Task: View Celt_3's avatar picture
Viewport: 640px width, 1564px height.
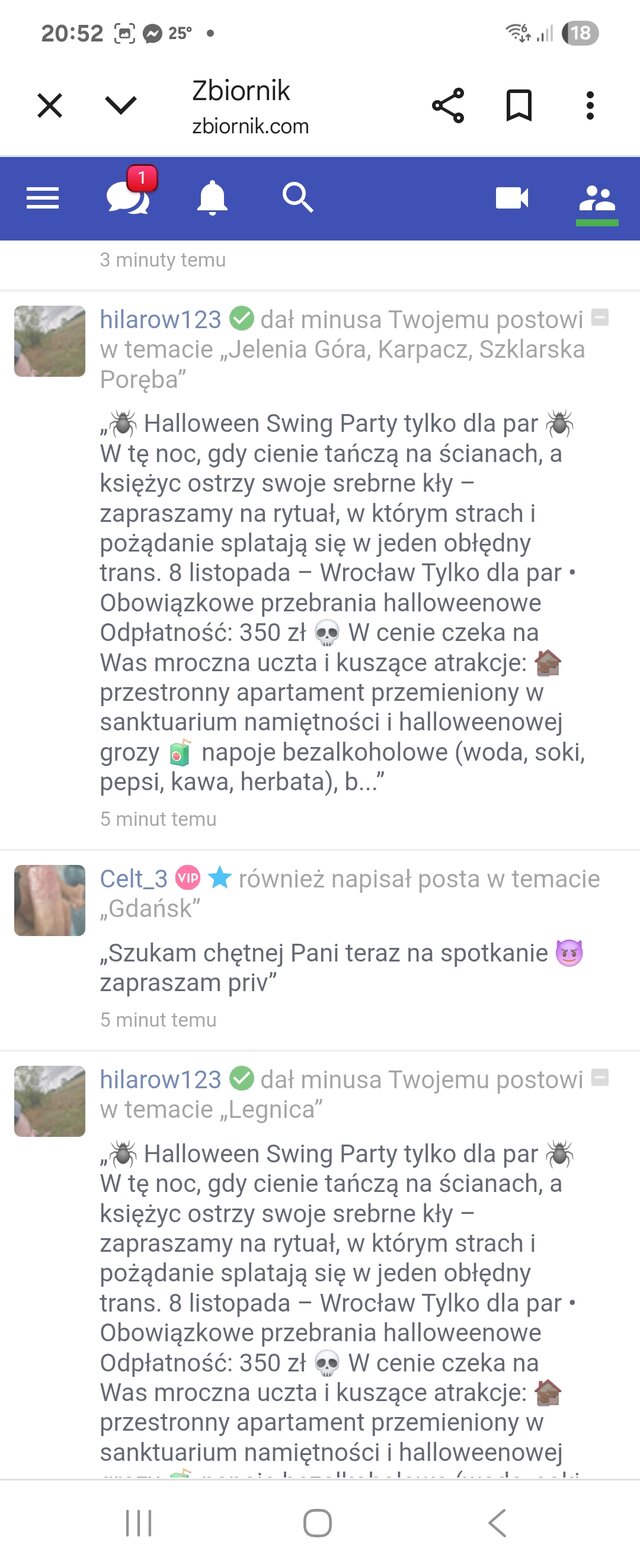Action: (x=50, y=900)
